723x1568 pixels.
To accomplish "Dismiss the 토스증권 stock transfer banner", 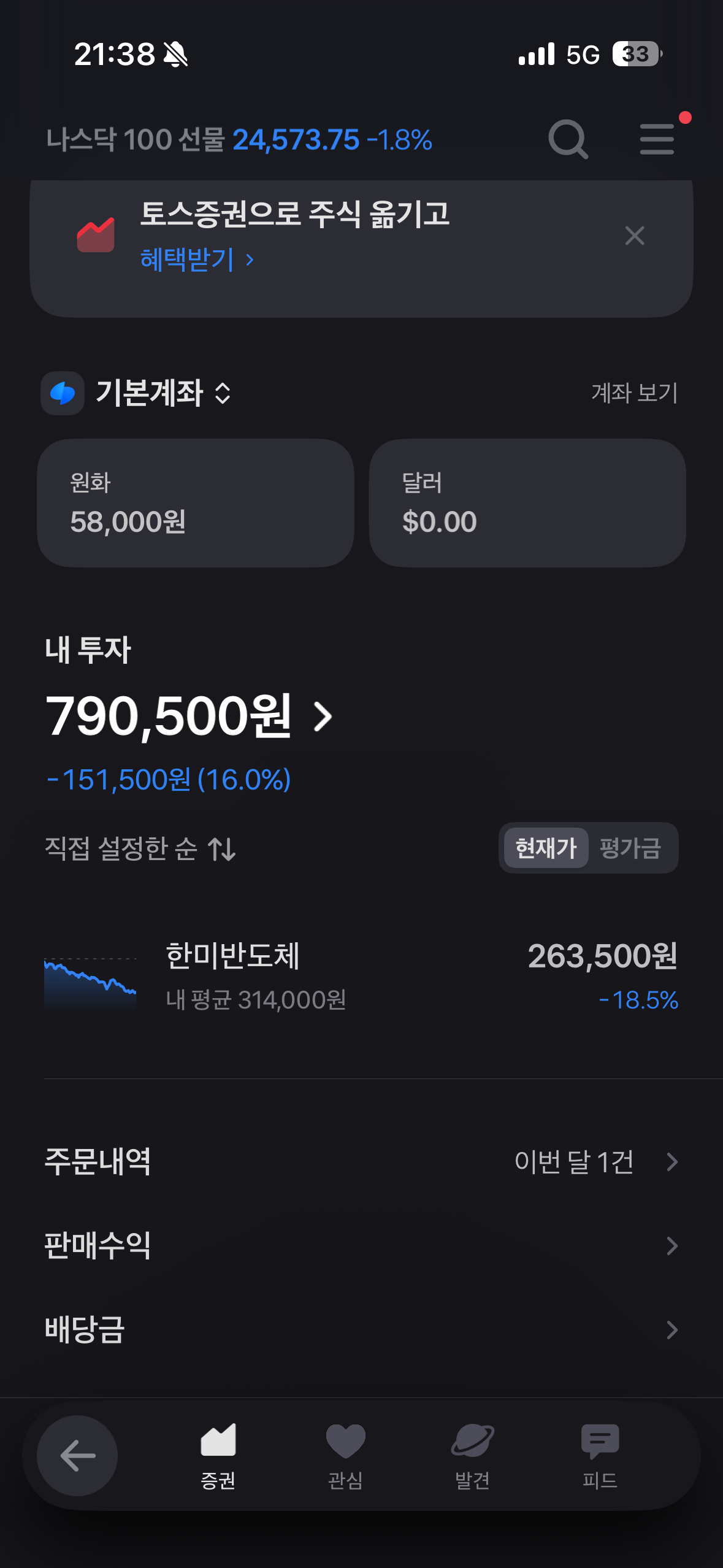I will (x=634, y=236).
